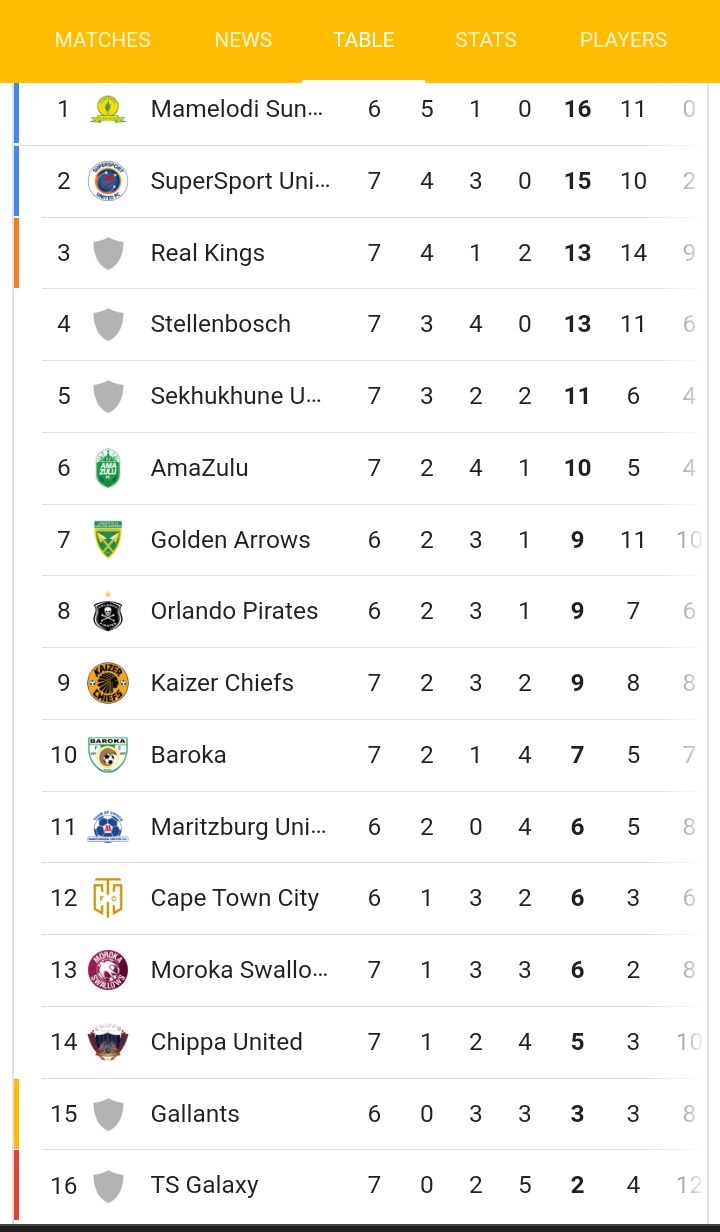Switch to the News tab

pyautogui.click(x=243, y=40)
